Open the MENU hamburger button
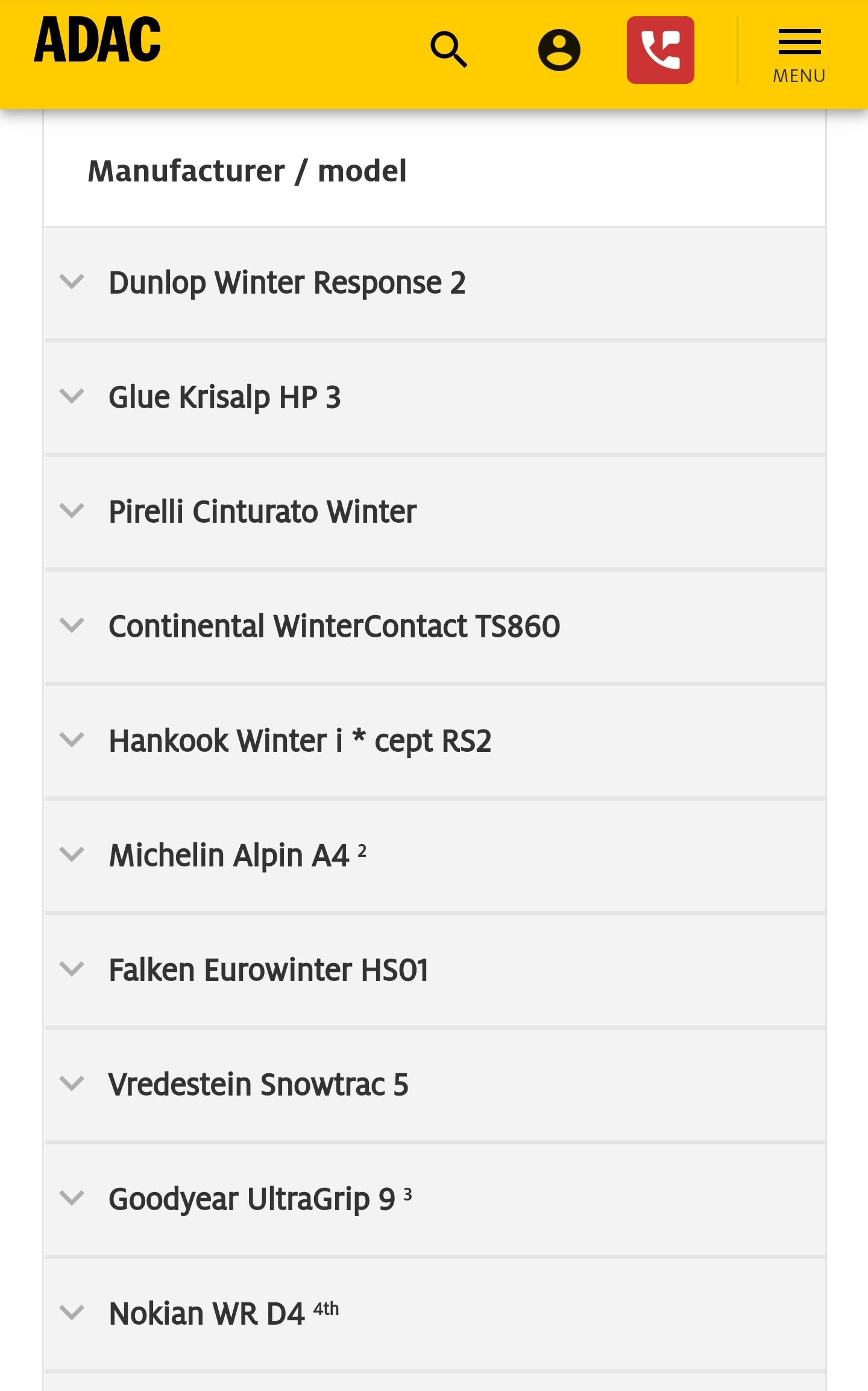Image resolution: width=868 pixels, height=1391 pixels. point(799,54)
